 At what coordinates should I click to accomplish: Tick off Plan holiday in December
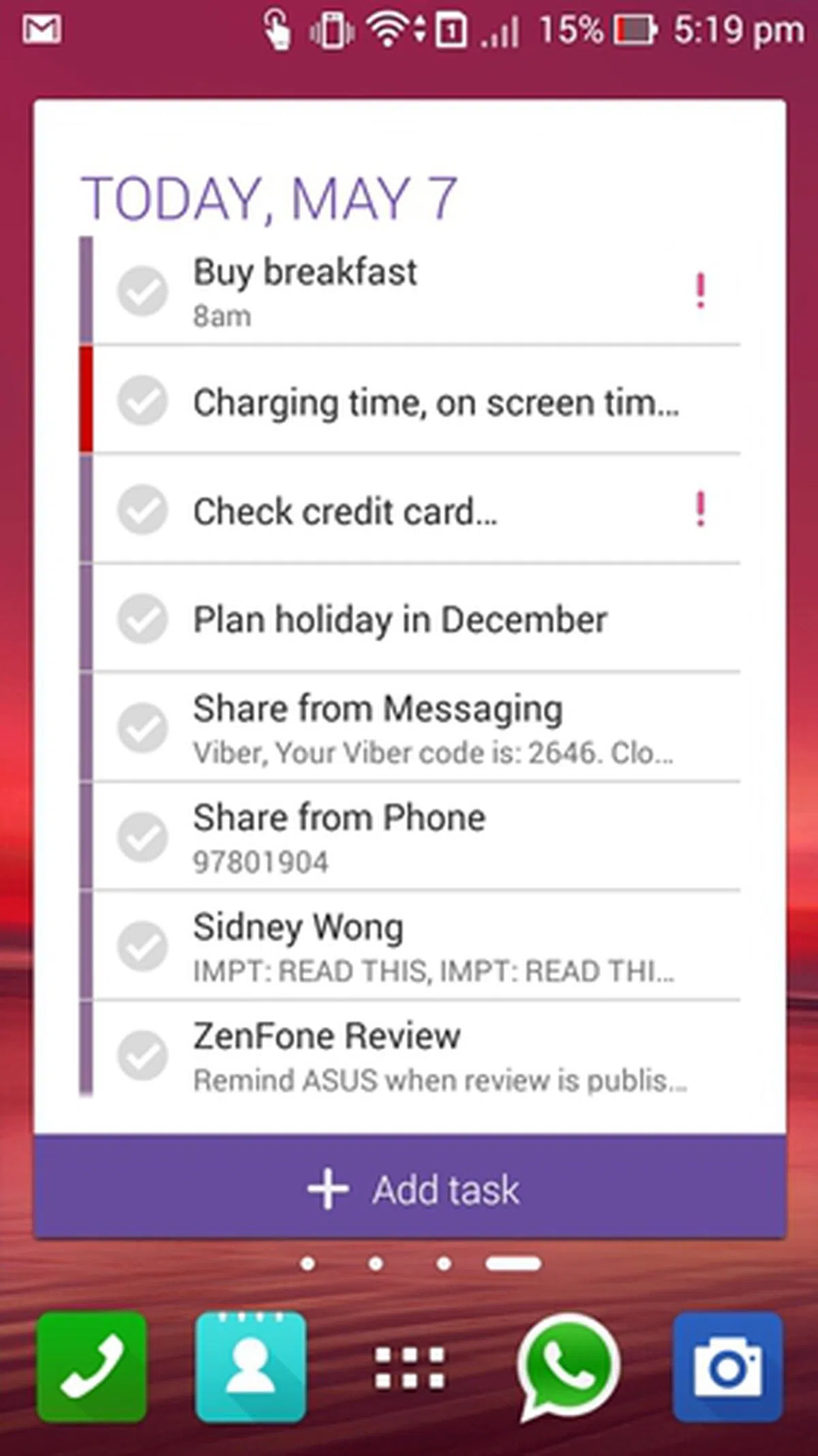142,619
